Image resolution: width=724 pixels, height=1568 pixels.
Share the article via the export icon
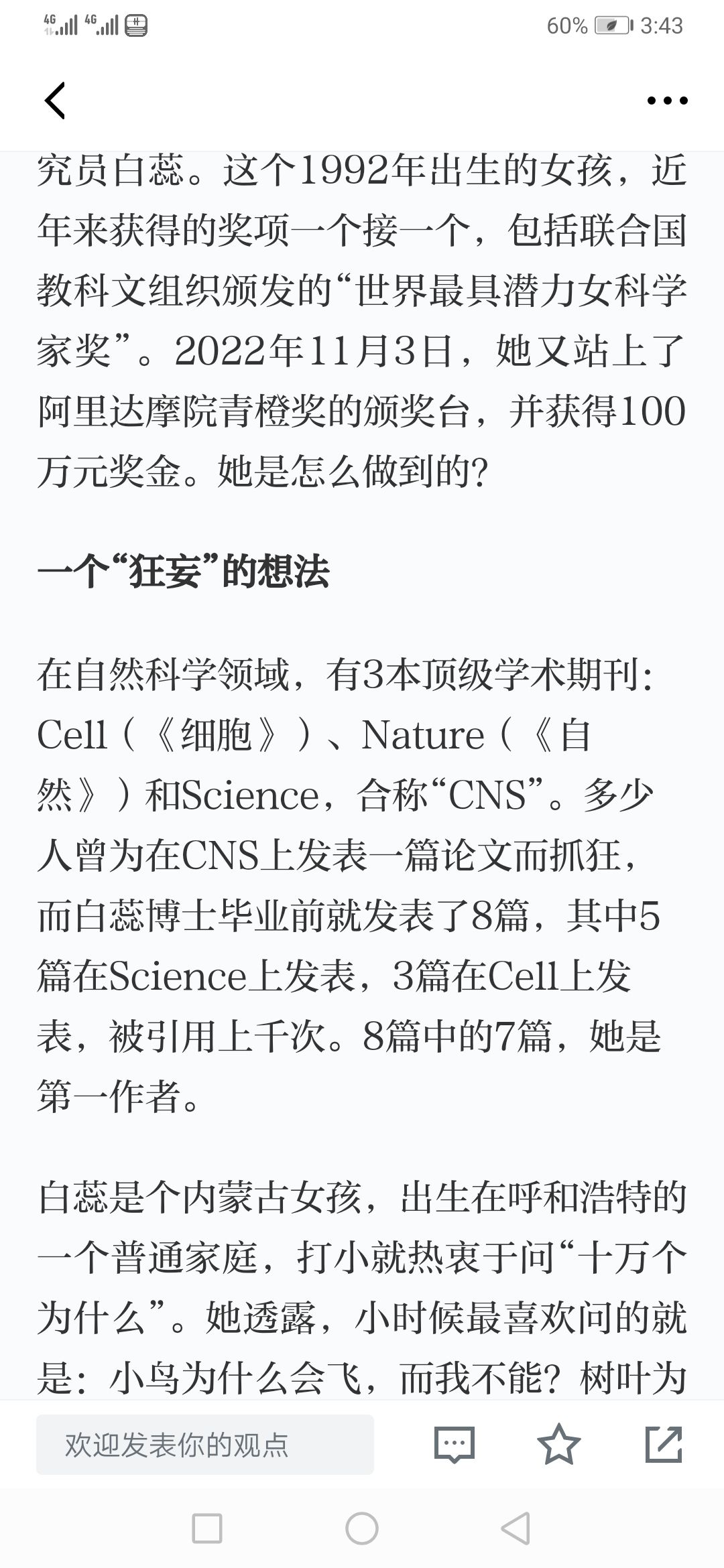(664, 1443)
